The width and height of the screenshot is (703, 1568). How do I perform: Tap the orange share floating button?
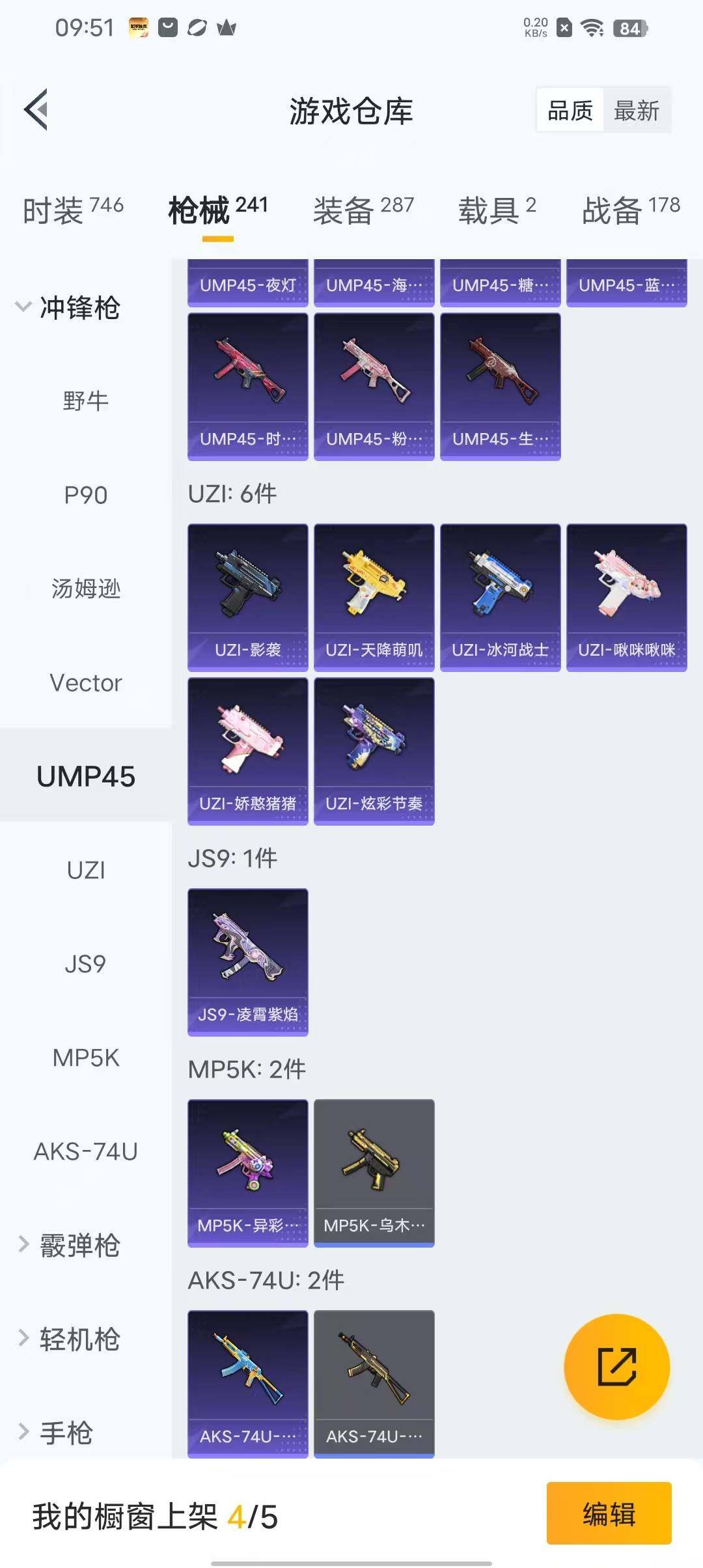point(616,1366)
